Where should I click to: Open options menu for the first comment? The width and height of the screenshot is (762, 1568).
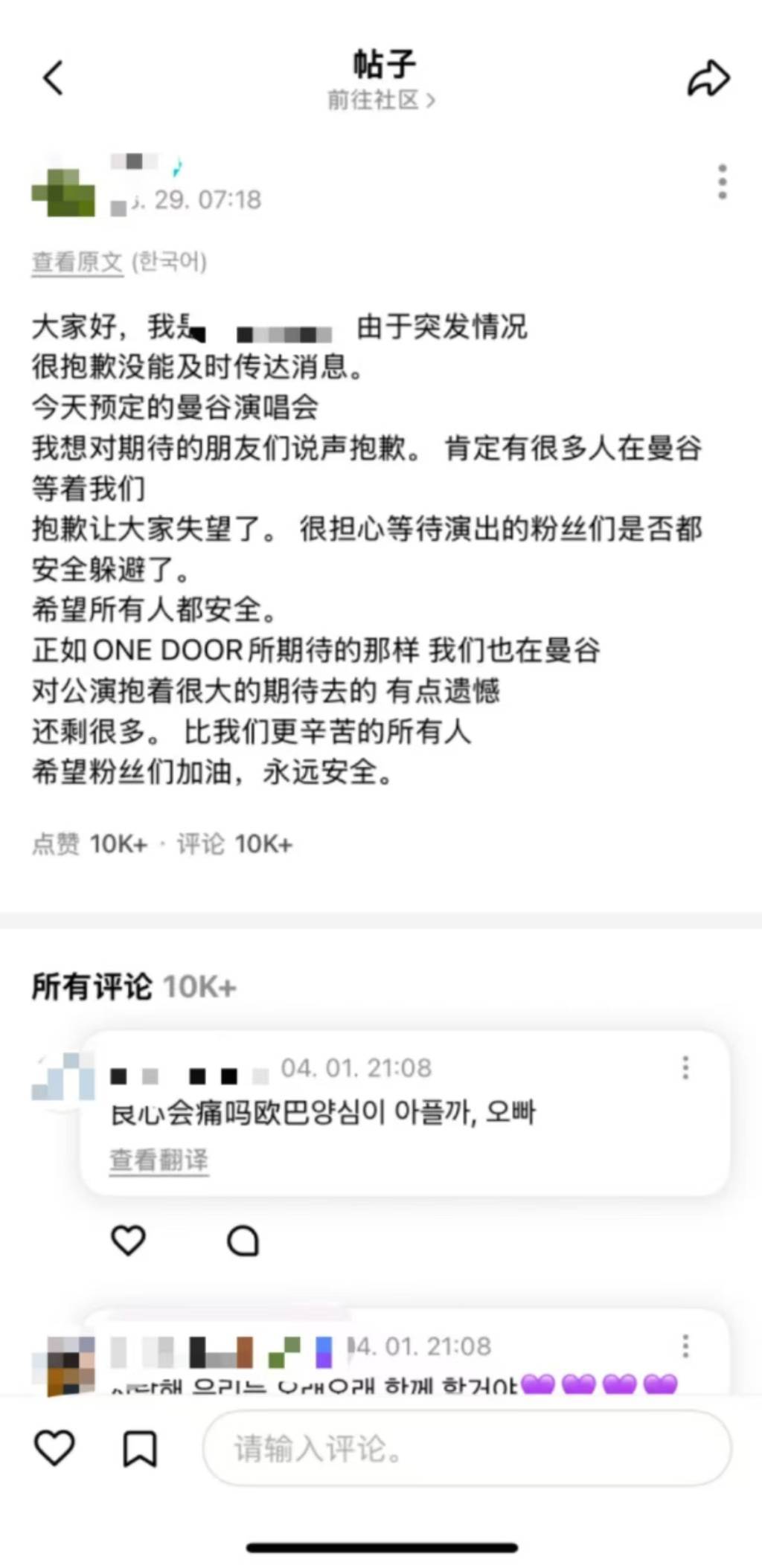point(685,1067)
